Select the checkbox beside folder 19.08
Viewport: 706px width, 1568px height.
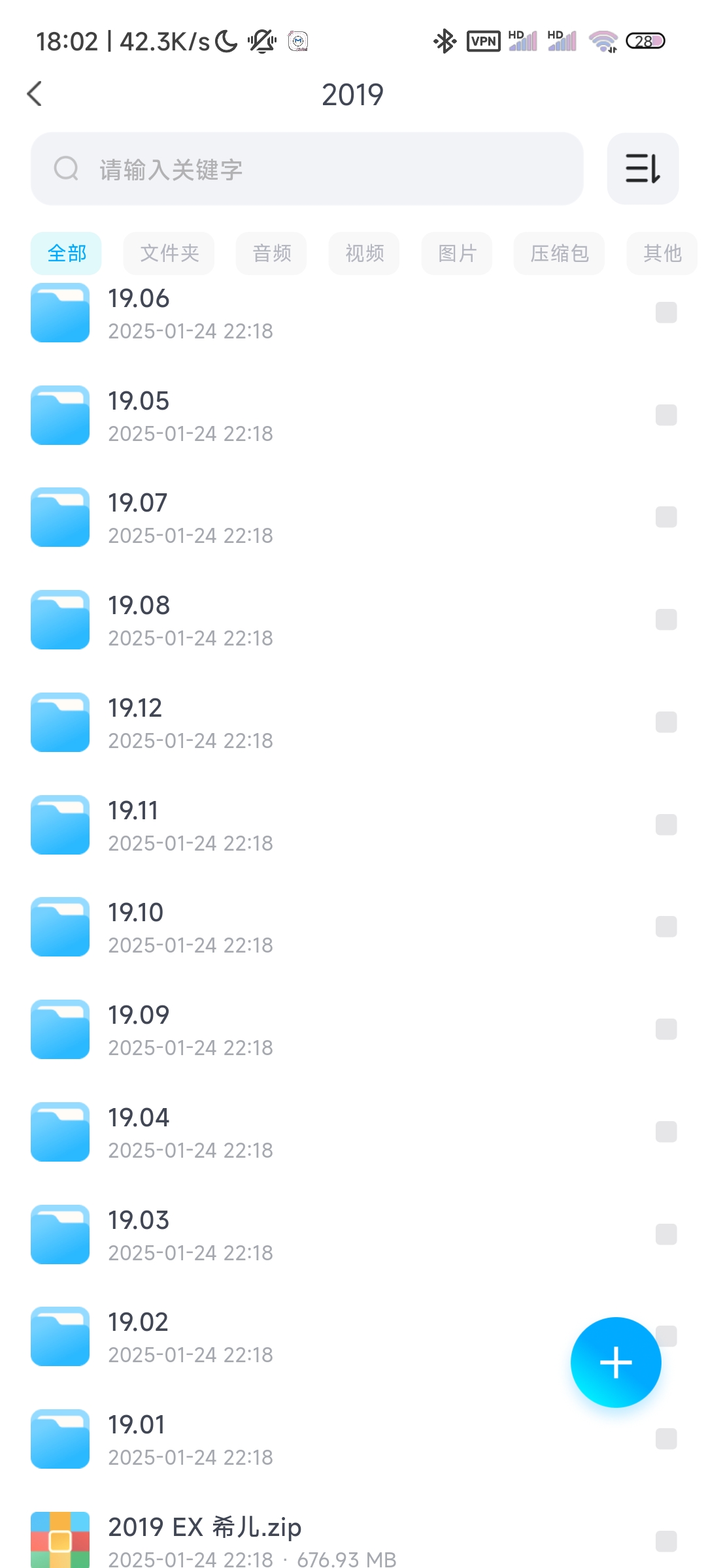(665, 620)
